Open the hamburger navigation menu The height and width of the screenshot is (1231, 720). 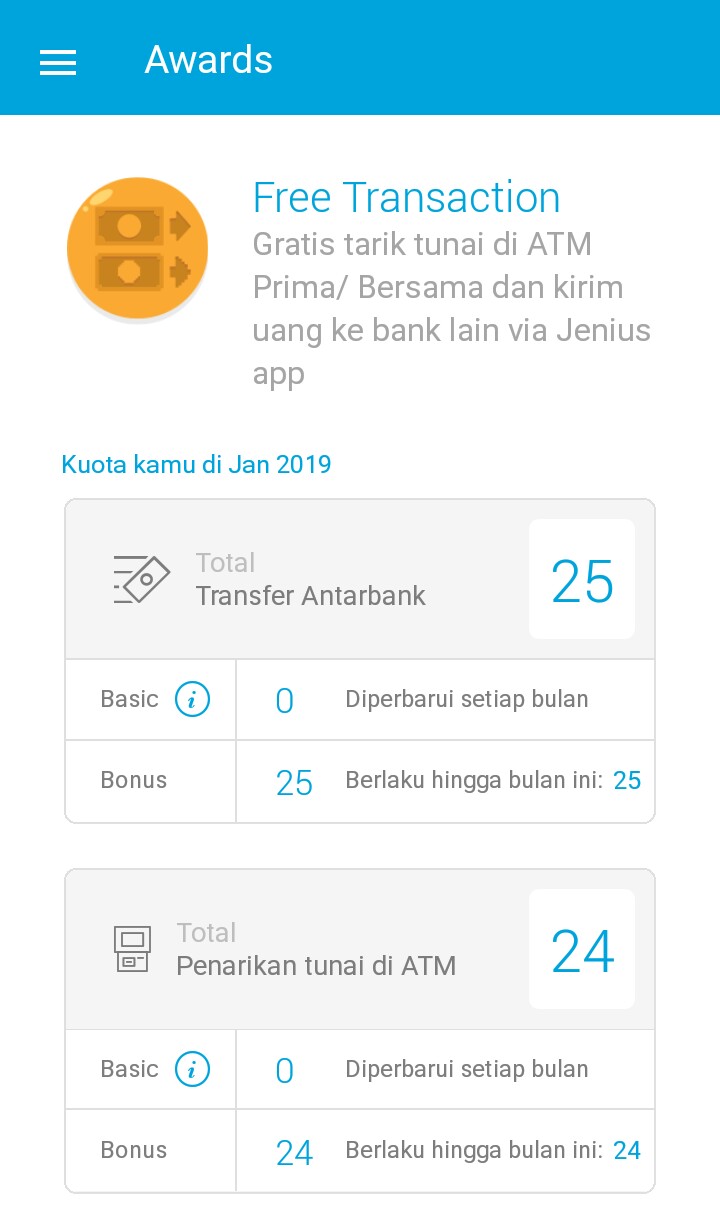(x=58, y=62)
